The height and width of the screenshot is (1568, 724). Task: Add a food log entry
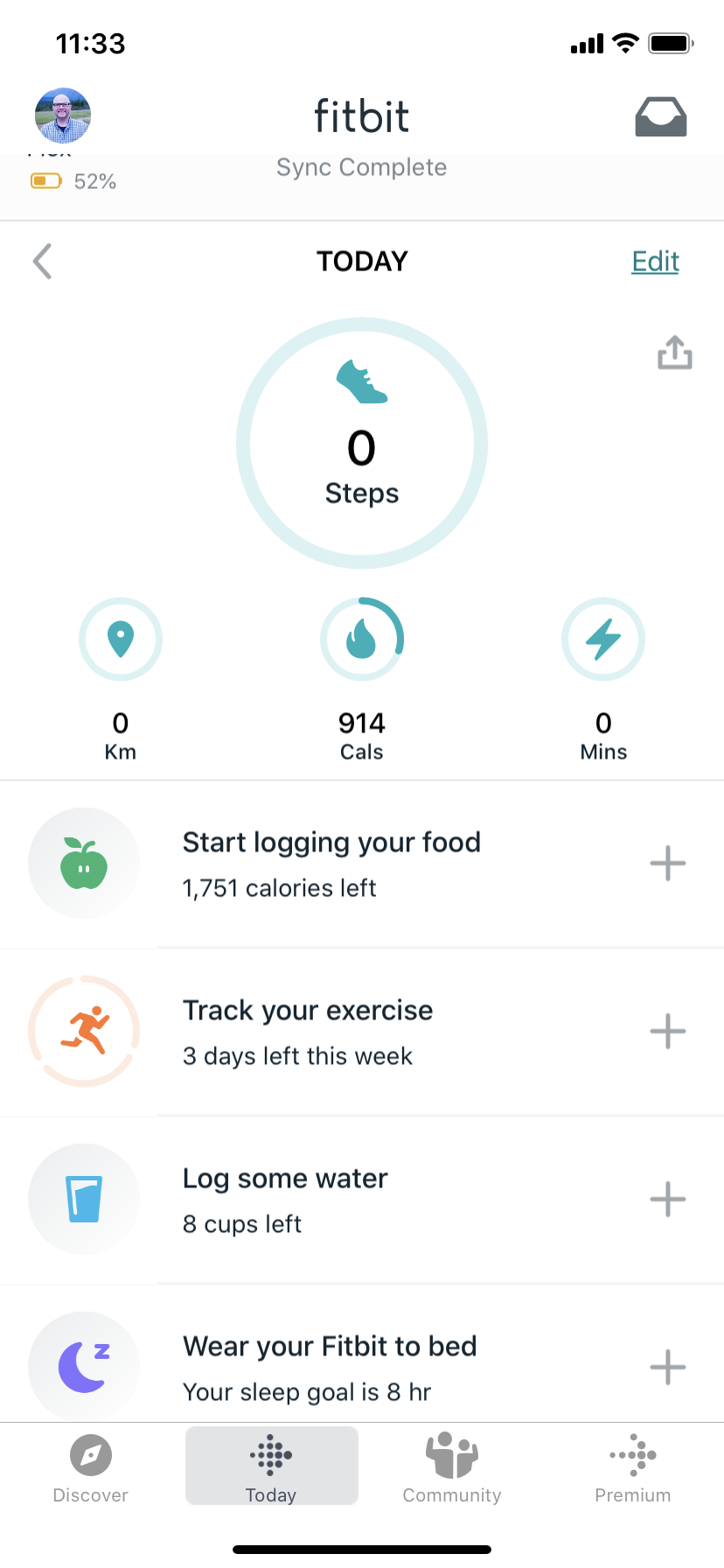point(667,864)
